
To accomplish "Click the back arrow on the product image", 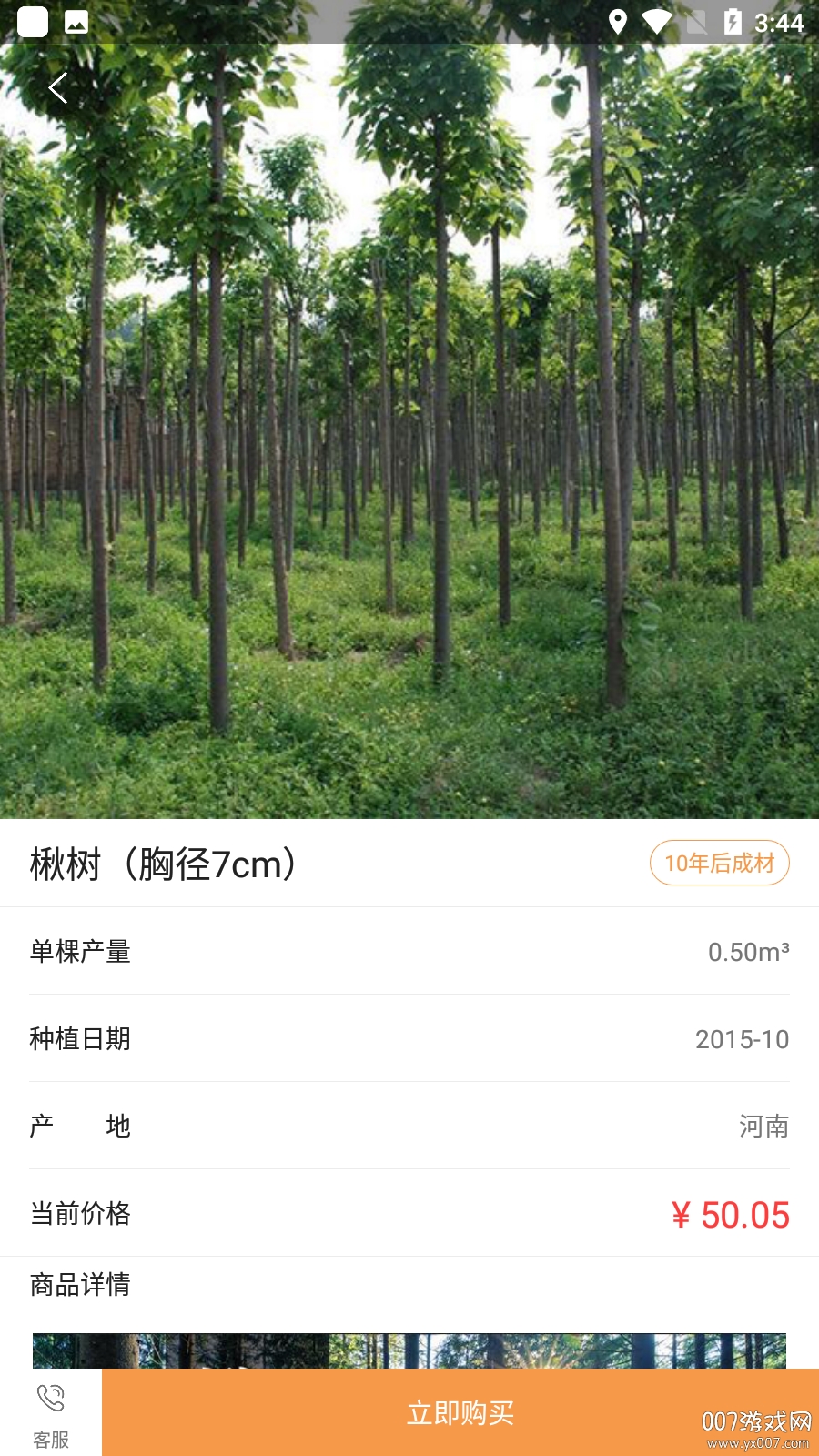I will [58, 88].
